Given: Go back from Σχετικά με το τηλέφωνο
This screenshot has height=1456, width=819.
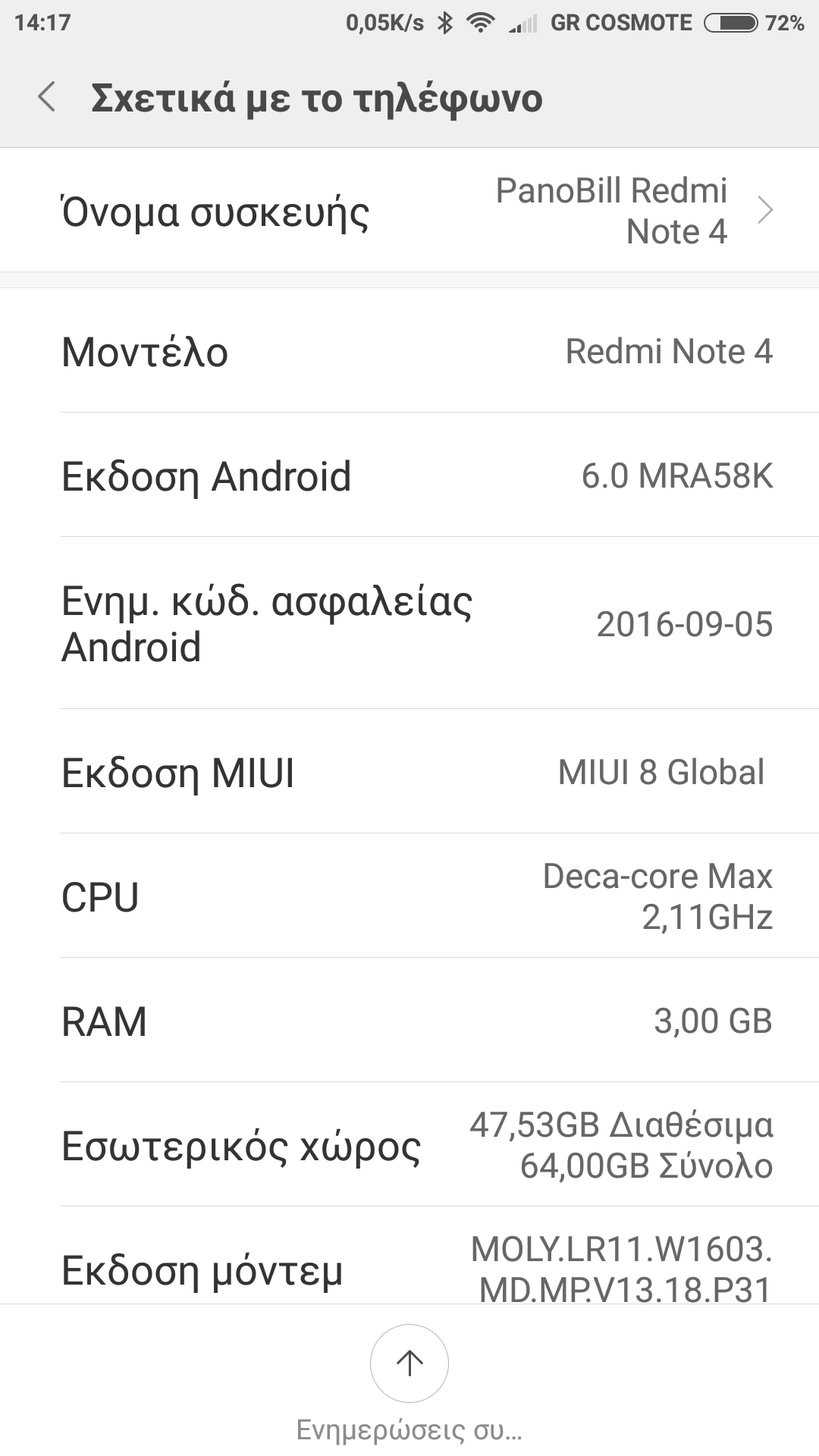Looking at the screenshot, I should tap(47, 98).
